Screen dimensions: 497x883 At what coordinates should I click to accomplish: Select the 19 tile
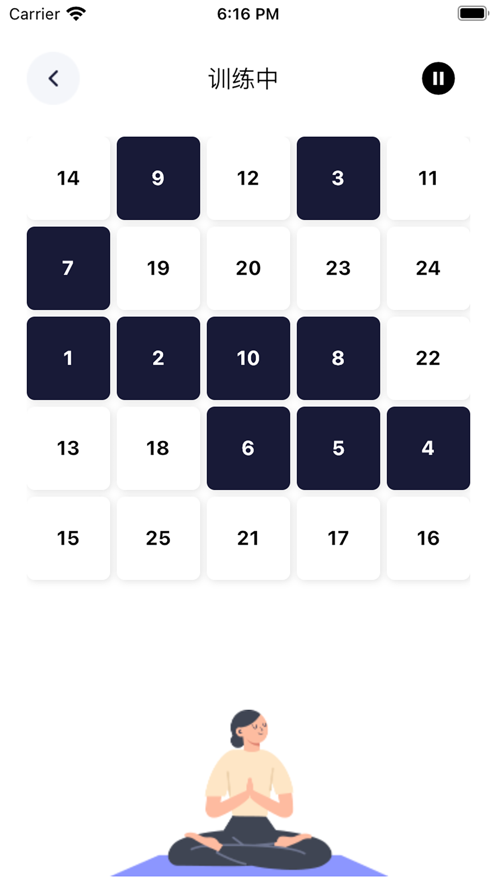[158, 268]
